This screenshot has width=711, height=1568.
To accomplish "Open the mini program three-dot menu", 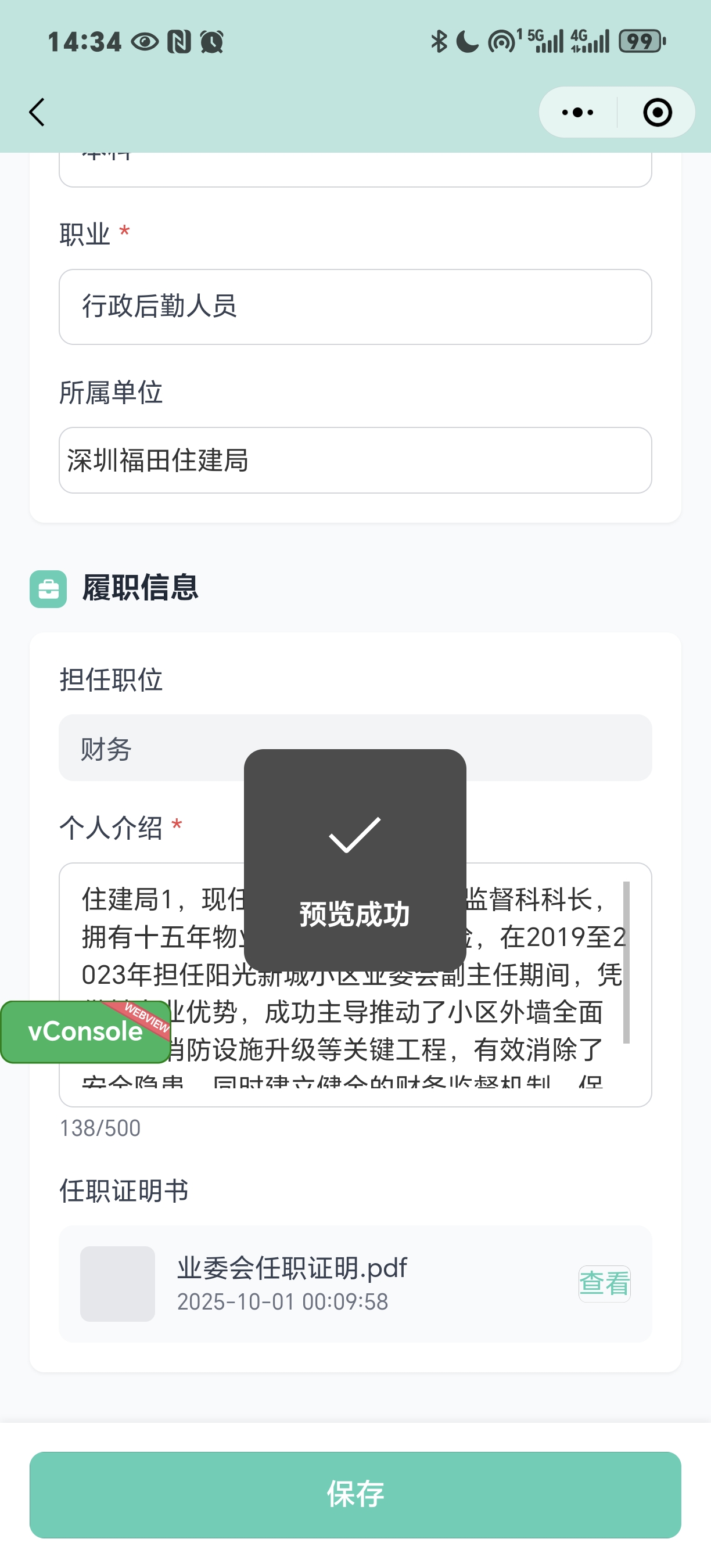I will tap(577, 113).
